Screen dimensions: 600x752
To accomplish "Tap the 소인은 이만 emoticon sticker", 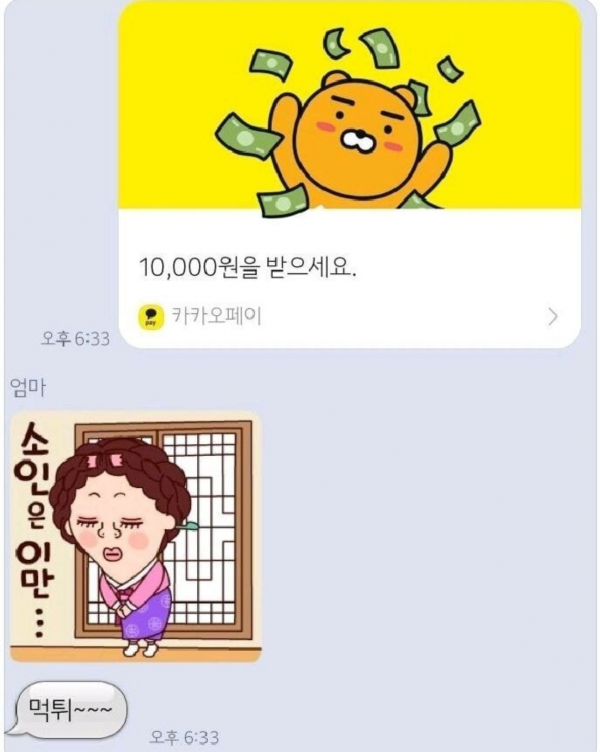I will click(x=135, y=536).
